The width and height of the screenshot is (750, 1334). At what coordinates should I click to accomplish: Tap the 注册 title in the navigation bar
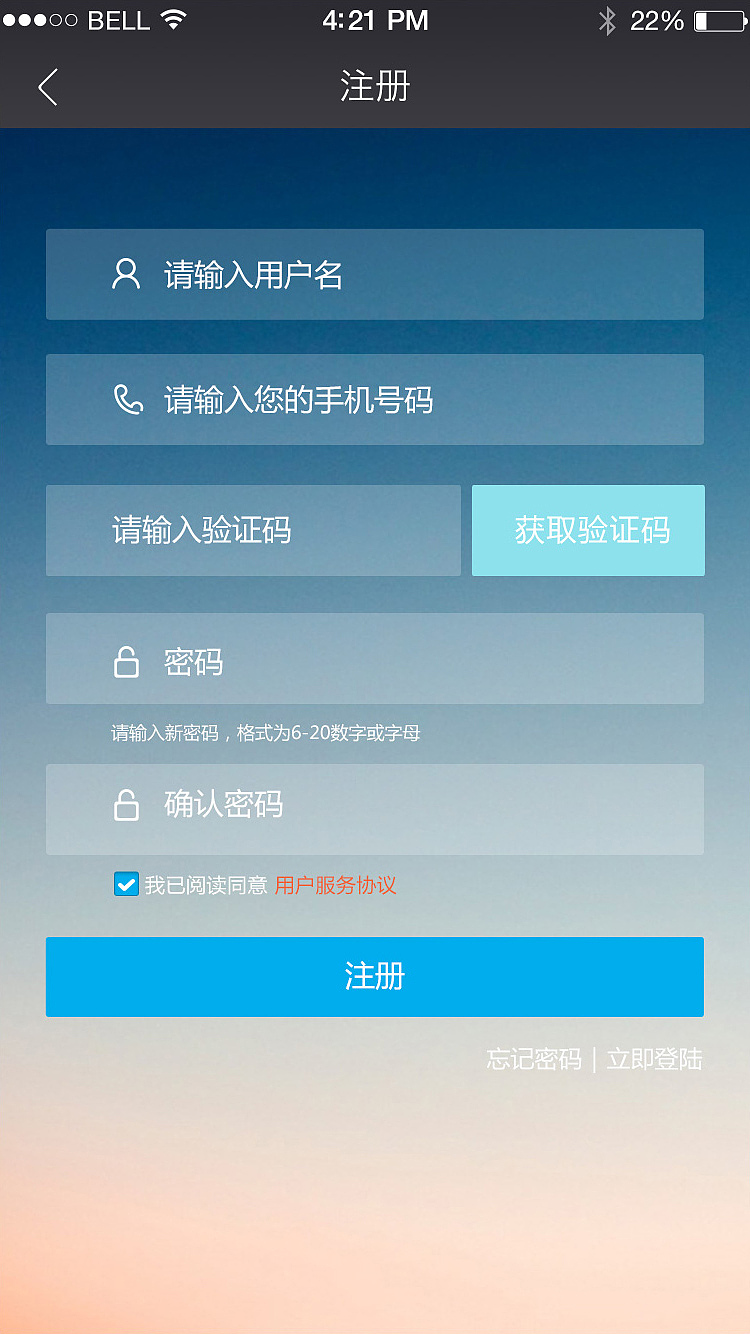pyautogui.click(x=375, y=87)
